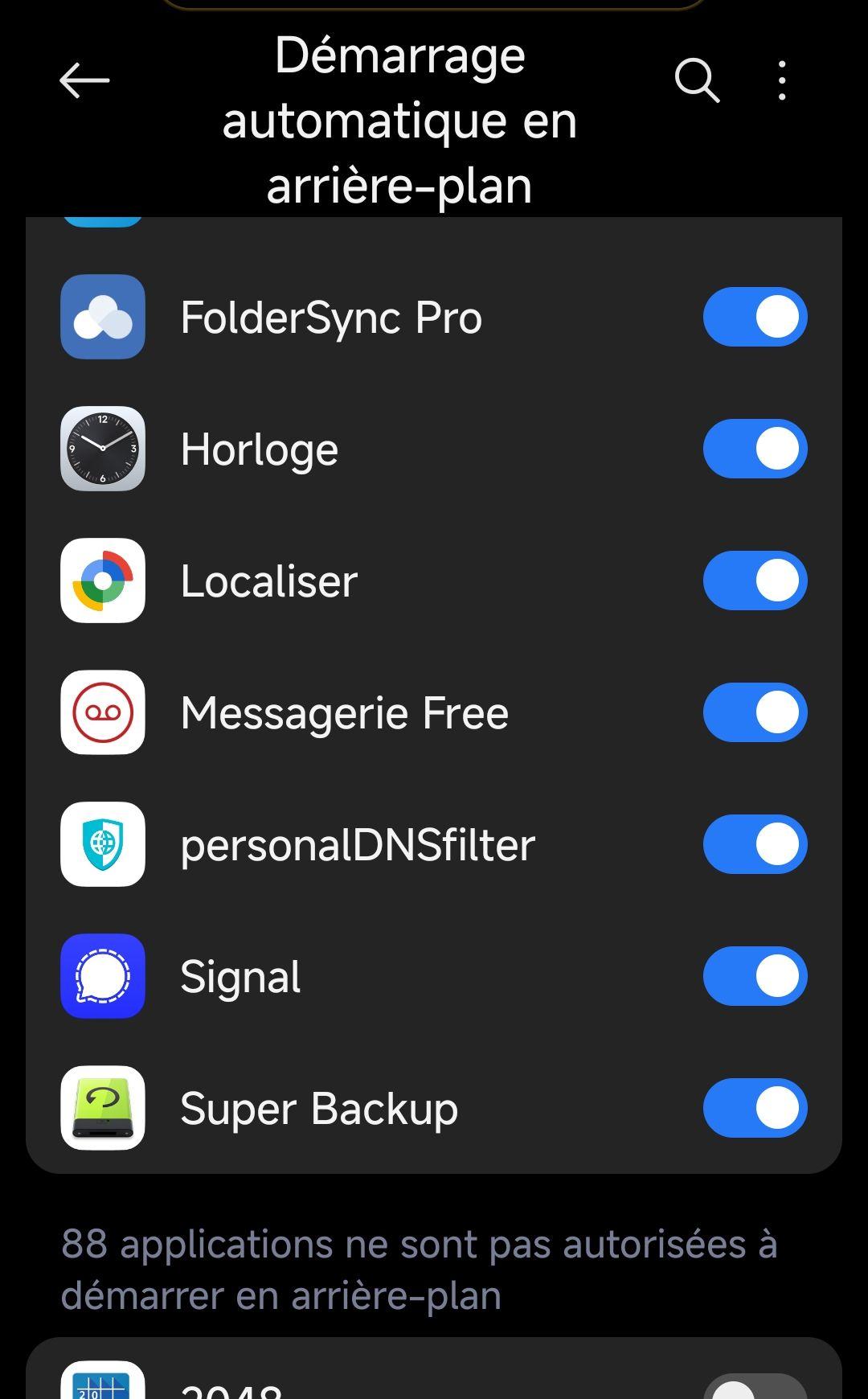868x1399 pixels.
Task: Disable the personalDNSfilter autostart toggle
Action: (755, 844)
